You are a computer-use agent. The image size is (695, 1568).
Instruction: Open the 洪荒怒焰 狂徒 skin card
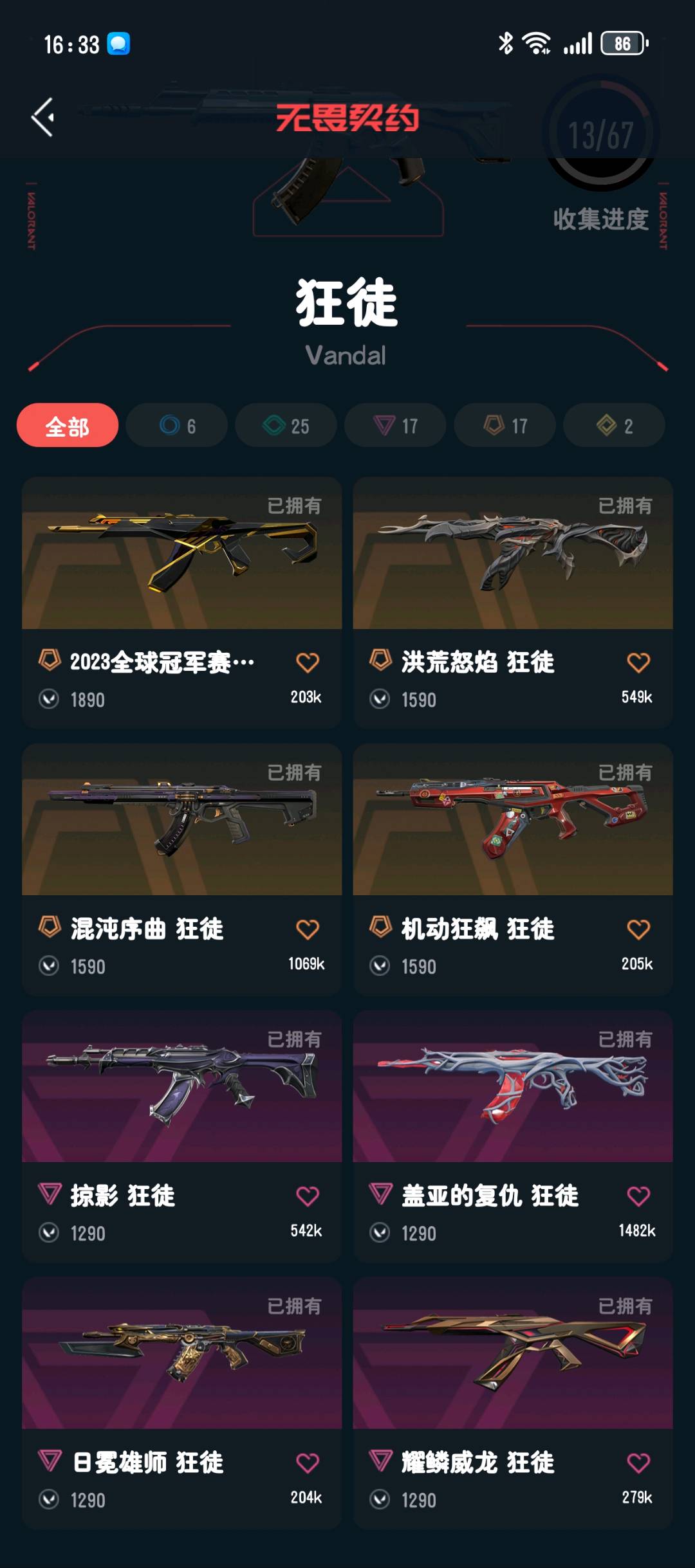pos(513,602)
